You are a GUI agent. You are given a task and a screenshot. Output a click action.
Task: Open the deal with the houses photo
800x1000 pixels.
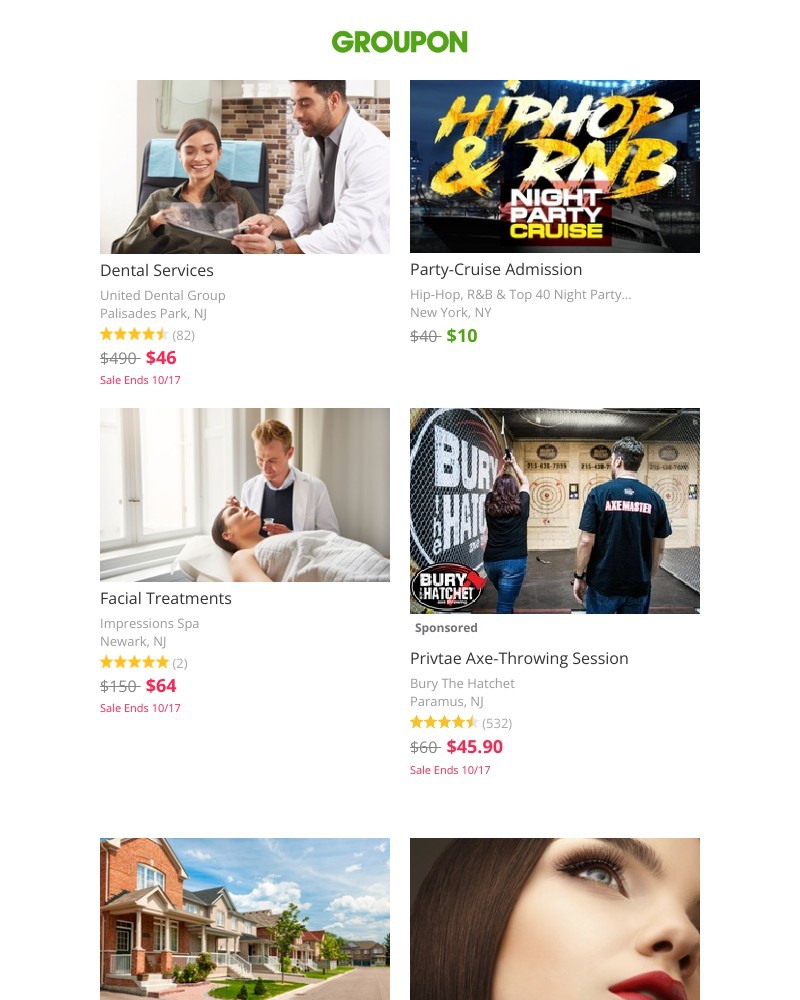point(245,918)
